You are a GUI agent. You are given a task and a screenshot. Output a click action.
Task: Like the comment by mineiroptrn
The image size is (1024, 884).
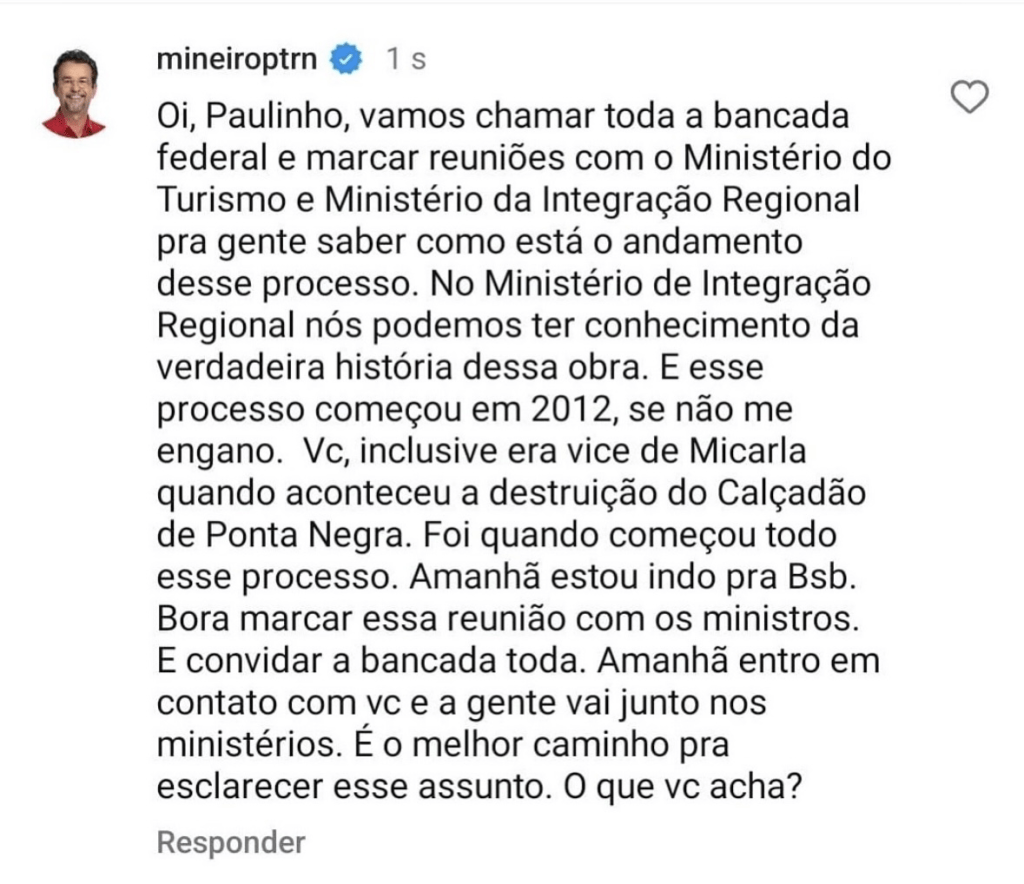coord(967,97)
